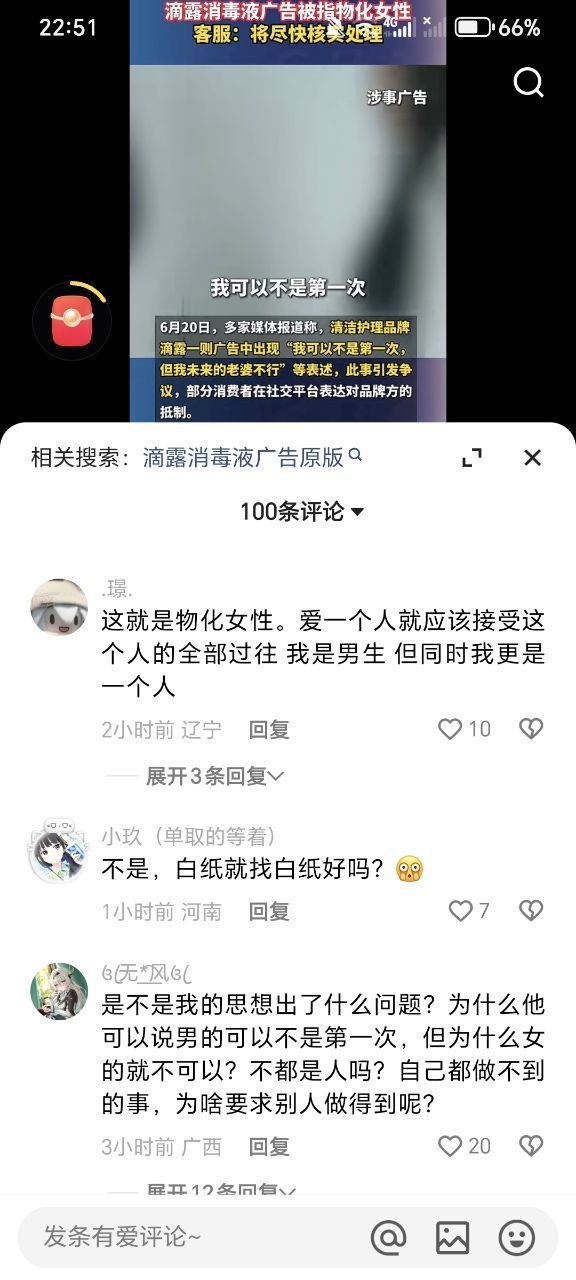
Task: Reply to the comment from 广西
Action: click(x=269, y=1147)
